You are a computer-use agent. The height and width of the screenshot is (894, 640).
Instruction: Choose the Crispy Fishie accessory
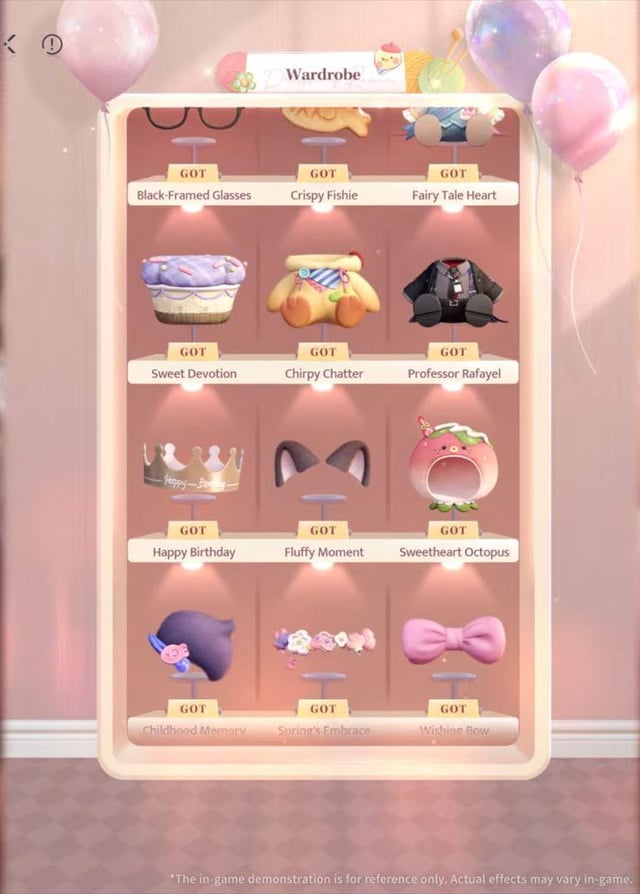click(324, 122)
